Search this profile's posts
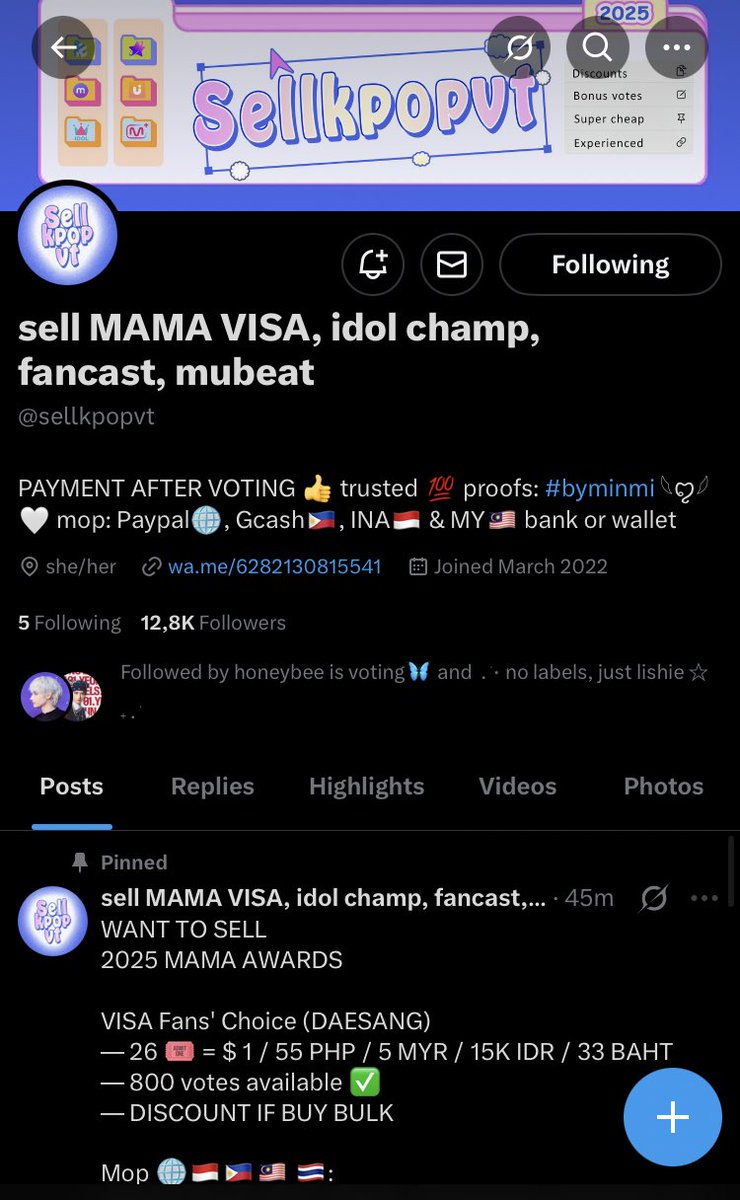The height and width of the screenshot is (1200, 740). click(x=597, y=47)
